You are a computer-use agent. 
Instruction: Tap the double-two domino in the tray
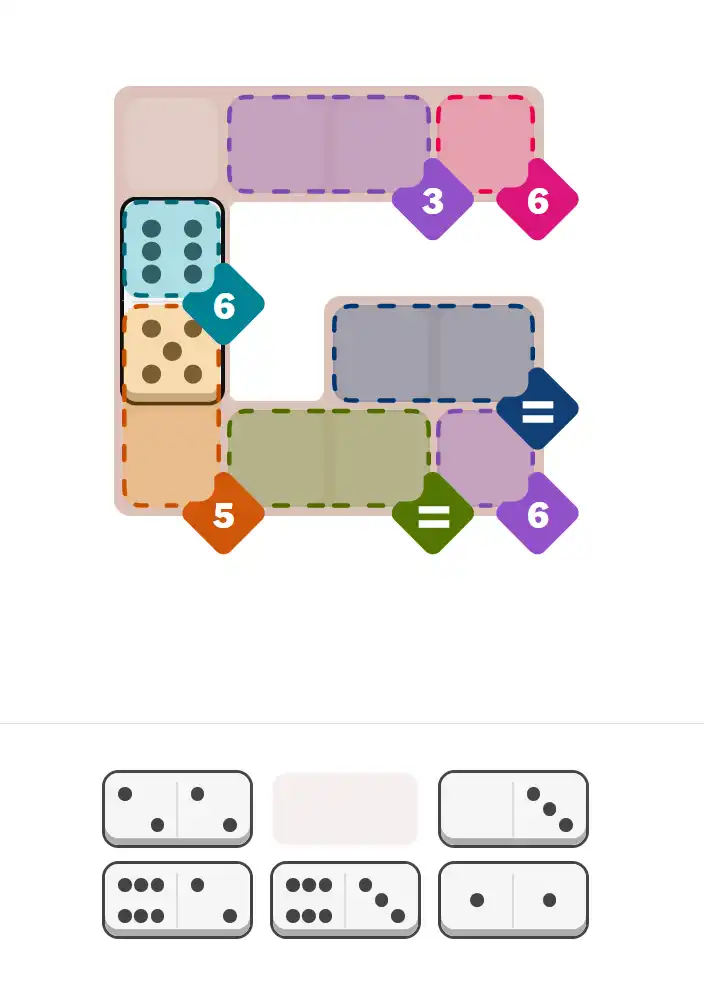(x=177, y=808)
